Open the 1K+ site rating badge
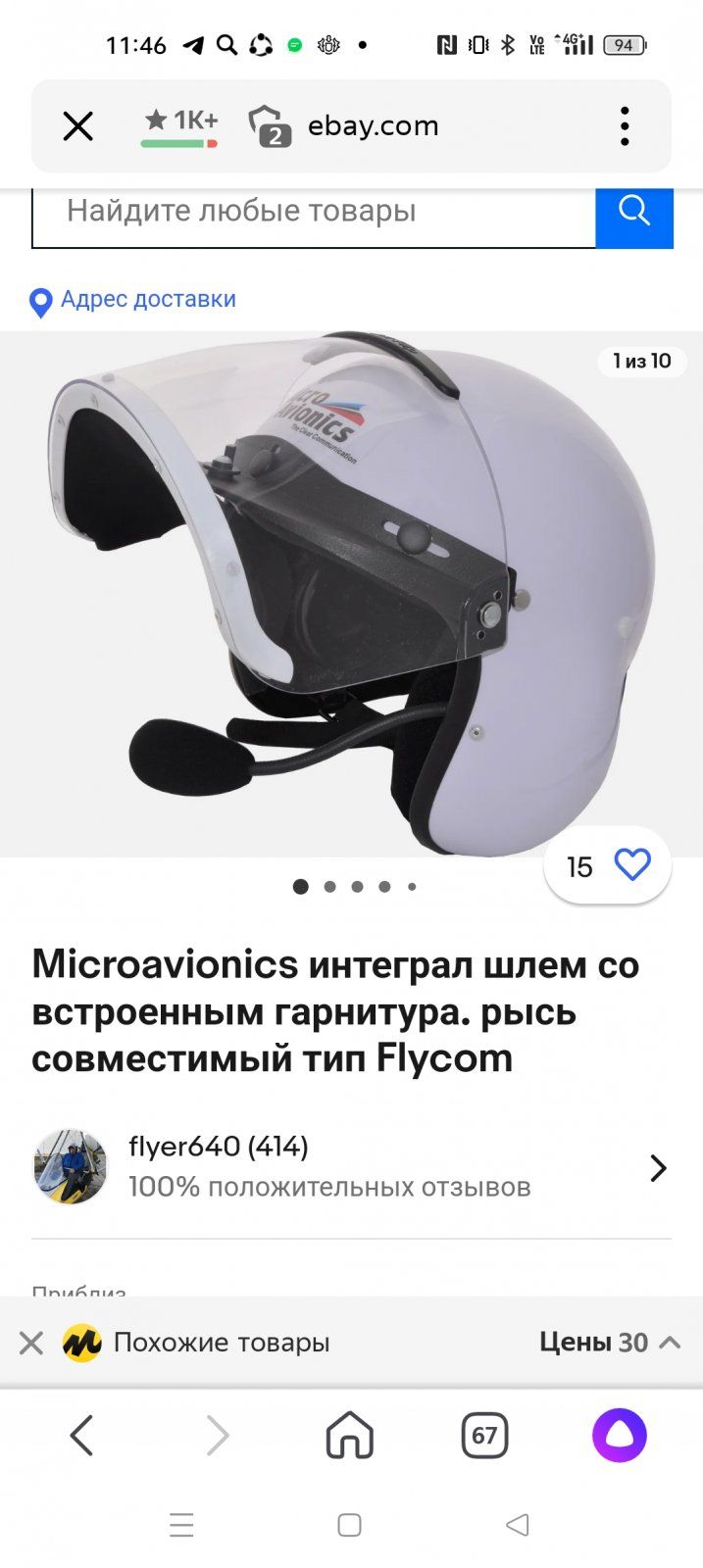 [180, 126]
